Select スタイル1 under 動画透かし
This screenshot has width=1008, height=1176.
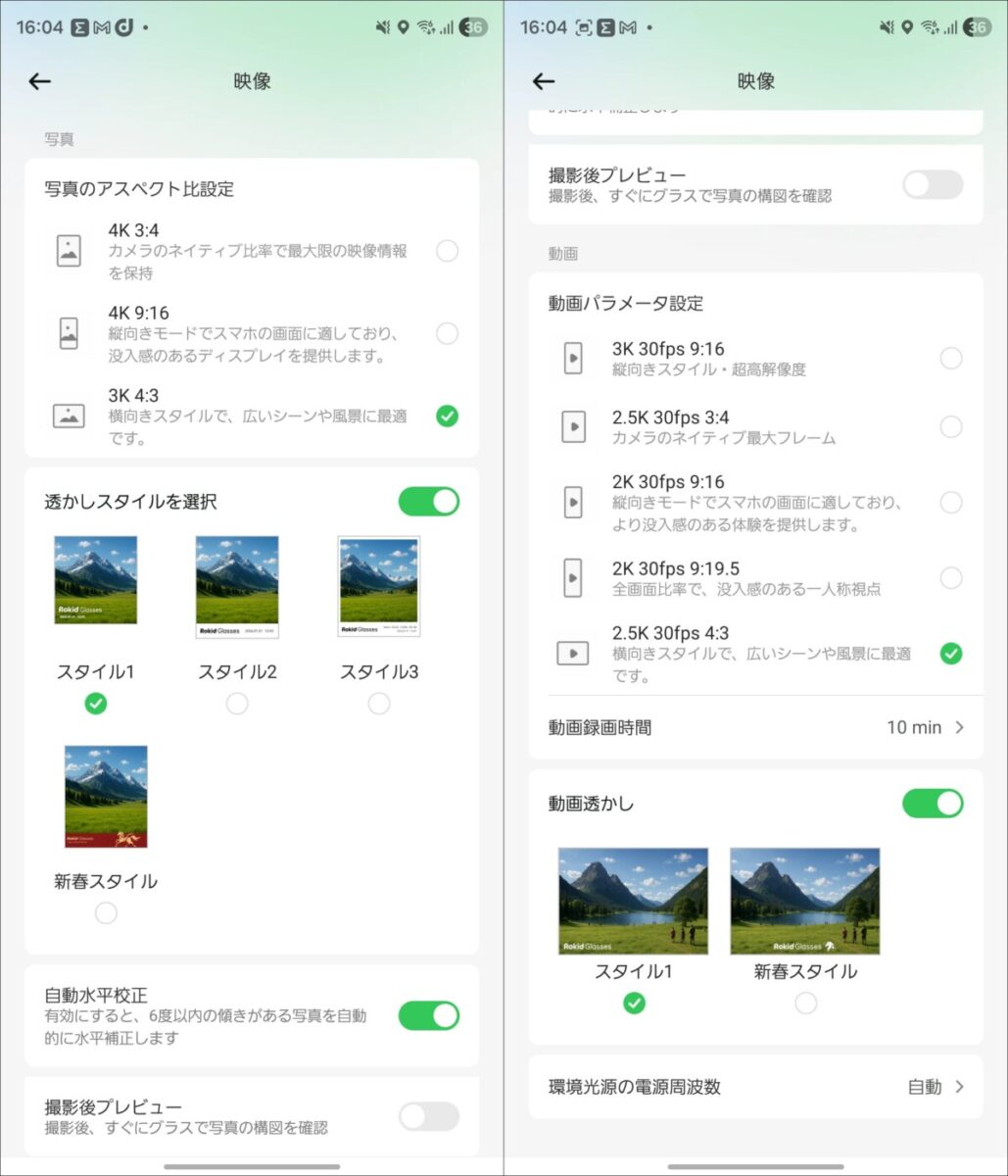(635, 1003)
